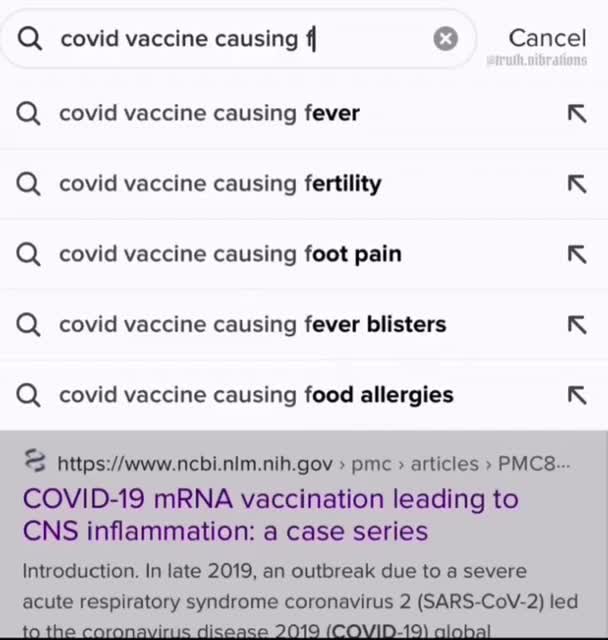Image resolution: width=608 pixels, height=640 pixels.
Task: Choose 'covid vaccine causing fertility' suggestion
Action: click(220, 184)
